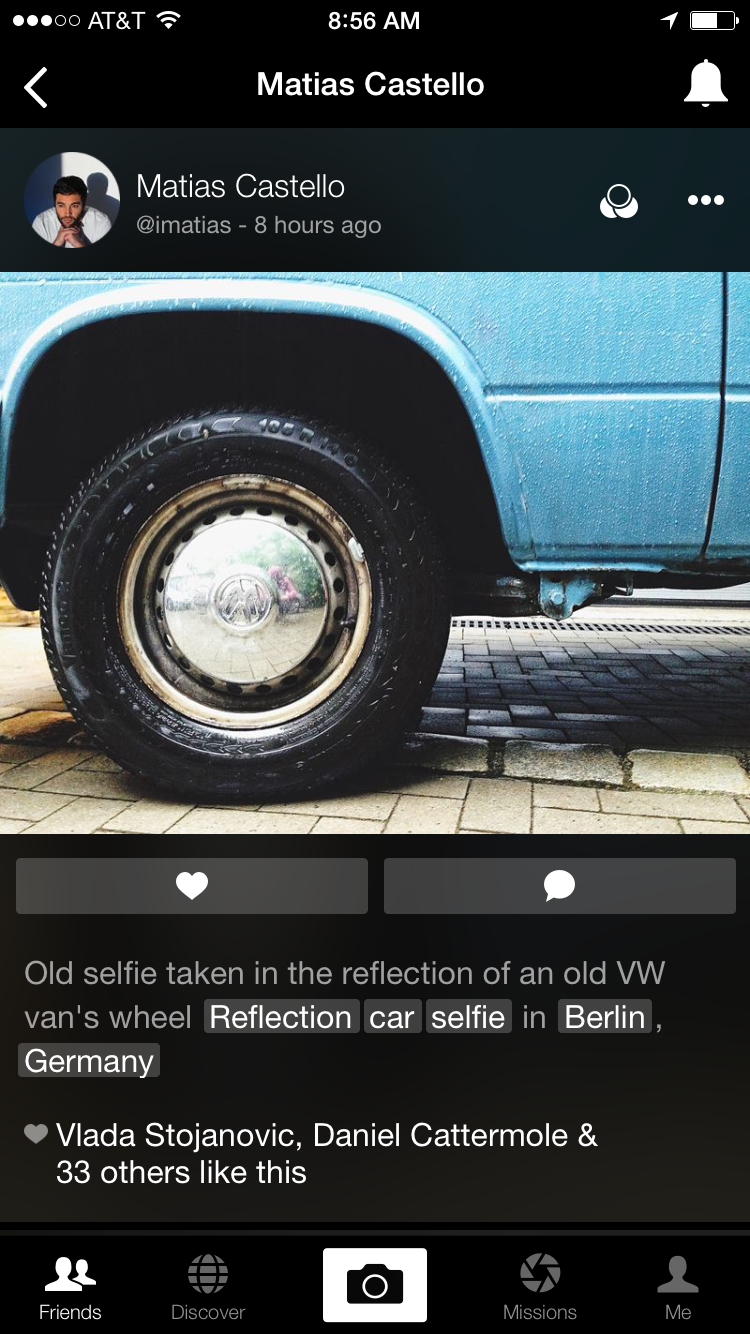
Task: Switch to the Me tab
Action: (x=678, y=1288)
